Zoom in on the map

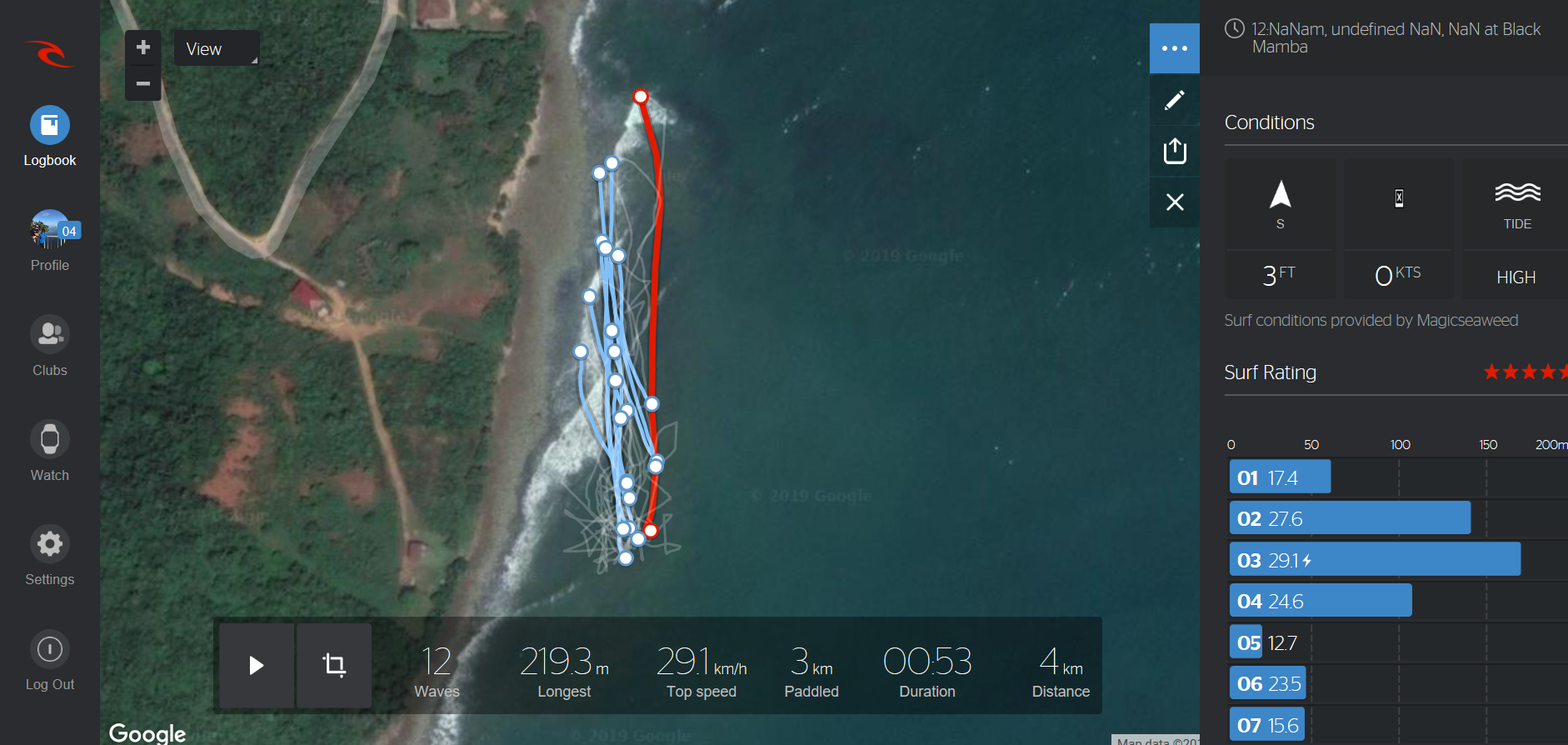click(143, 47)
